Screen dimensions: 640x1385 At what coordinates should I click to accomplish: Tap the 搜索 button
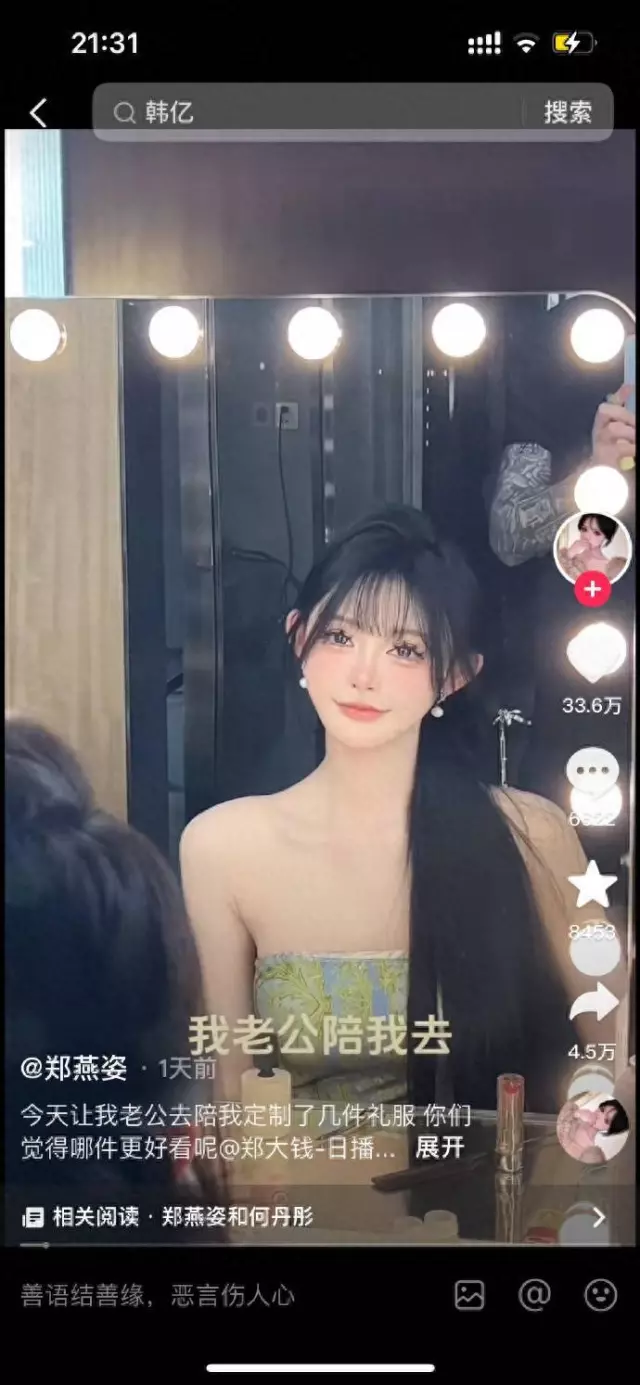[567, 113]
